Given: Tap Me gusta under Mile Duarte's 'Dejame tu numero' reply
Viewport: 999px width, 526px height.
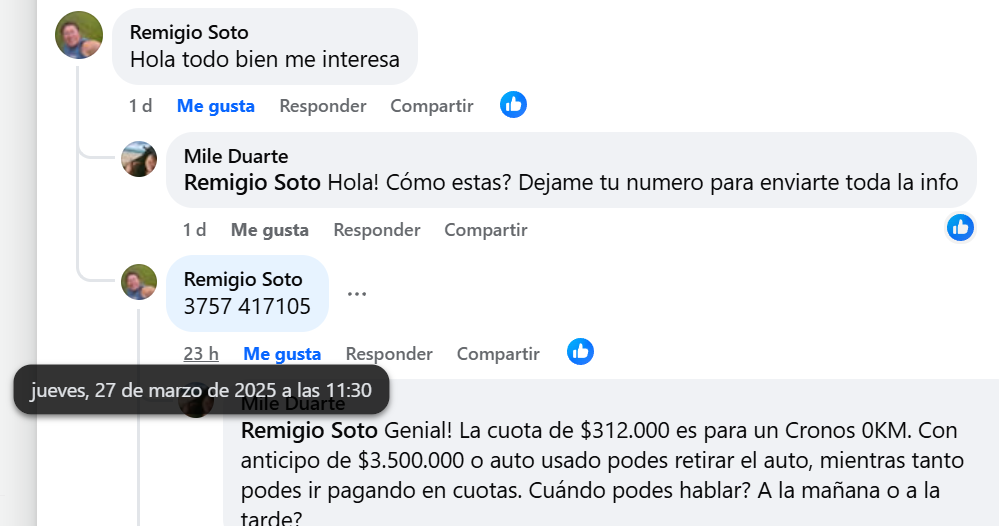Looking at the screenshot, I should (269, 230).
